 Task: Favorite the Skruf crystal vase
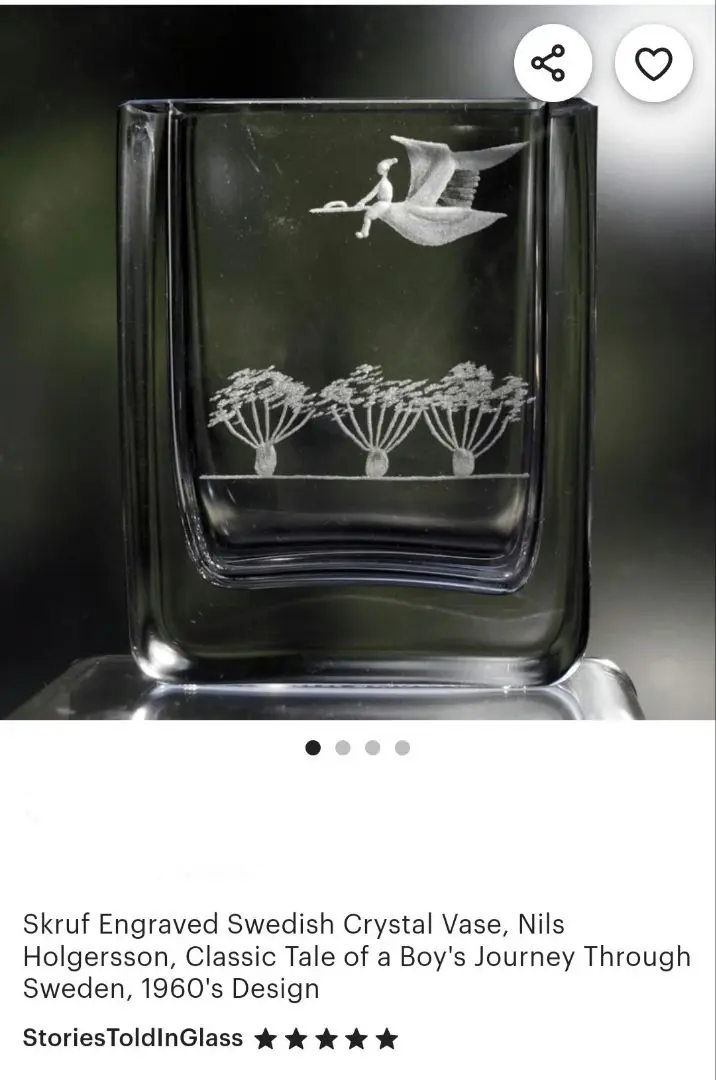click(654, 64)
